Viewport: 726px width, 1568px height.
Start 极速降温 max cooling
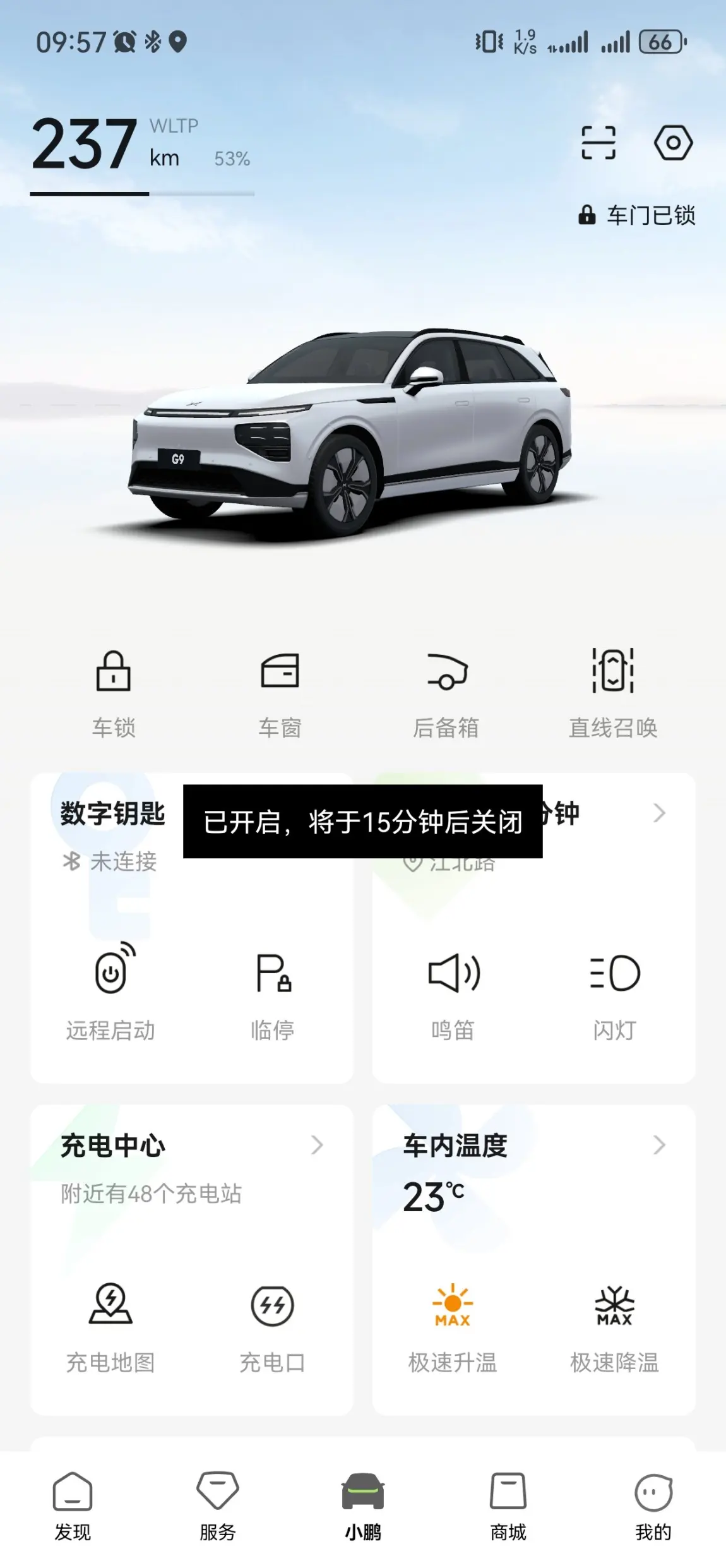pos(614,1324)
